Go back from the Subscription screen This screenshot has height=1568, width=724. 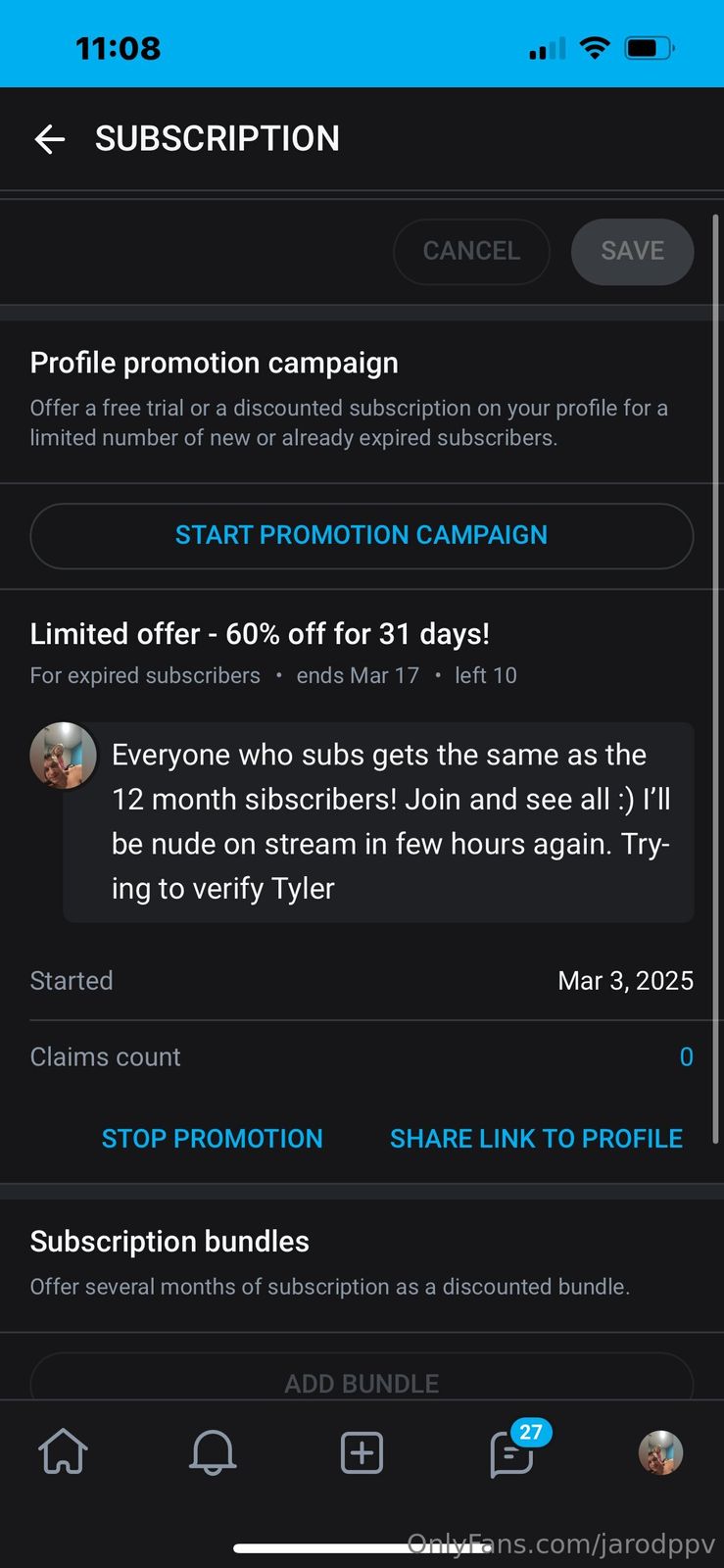click(49, 139)
